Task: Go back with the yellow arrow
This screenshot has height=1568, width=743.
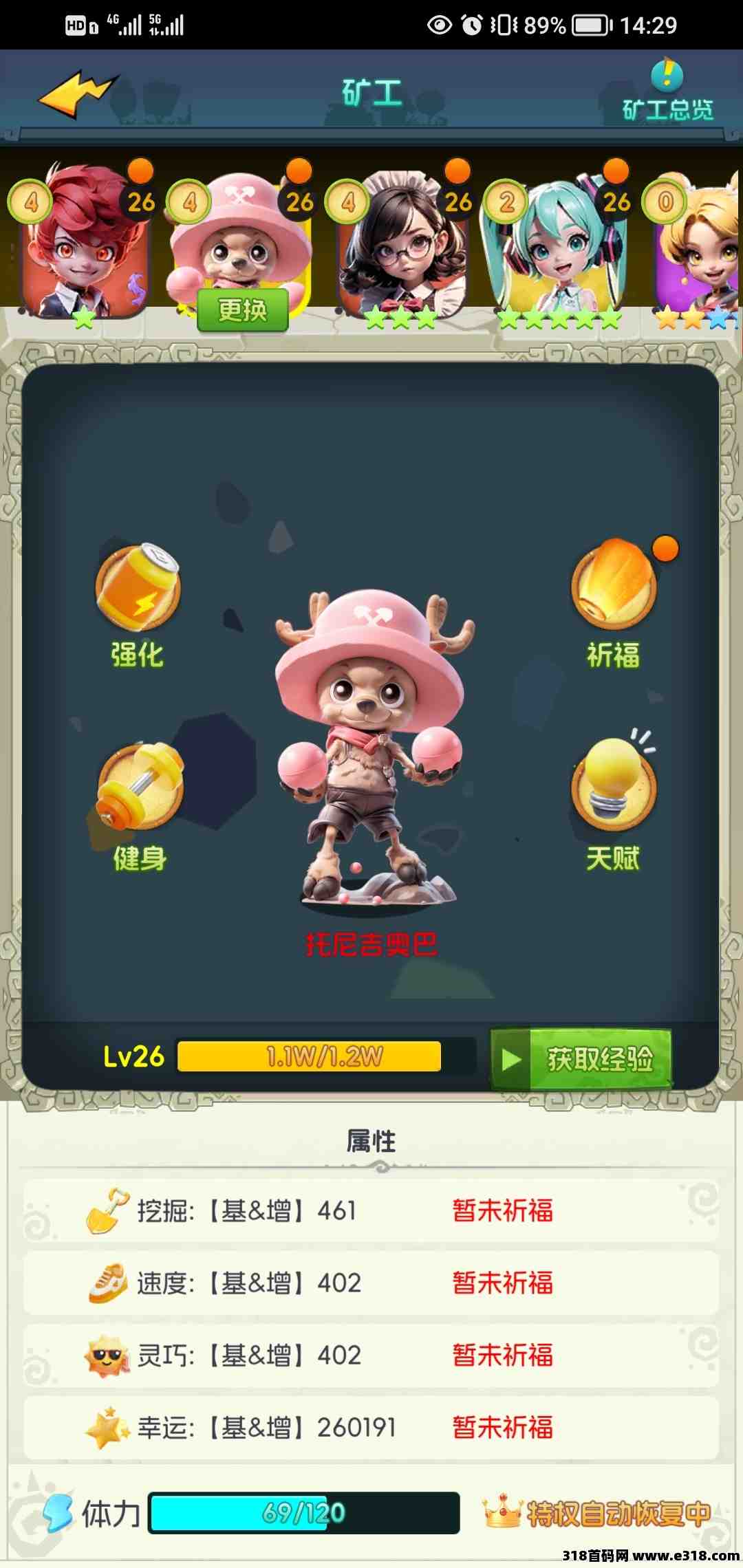Action: (x=77, y=93)
